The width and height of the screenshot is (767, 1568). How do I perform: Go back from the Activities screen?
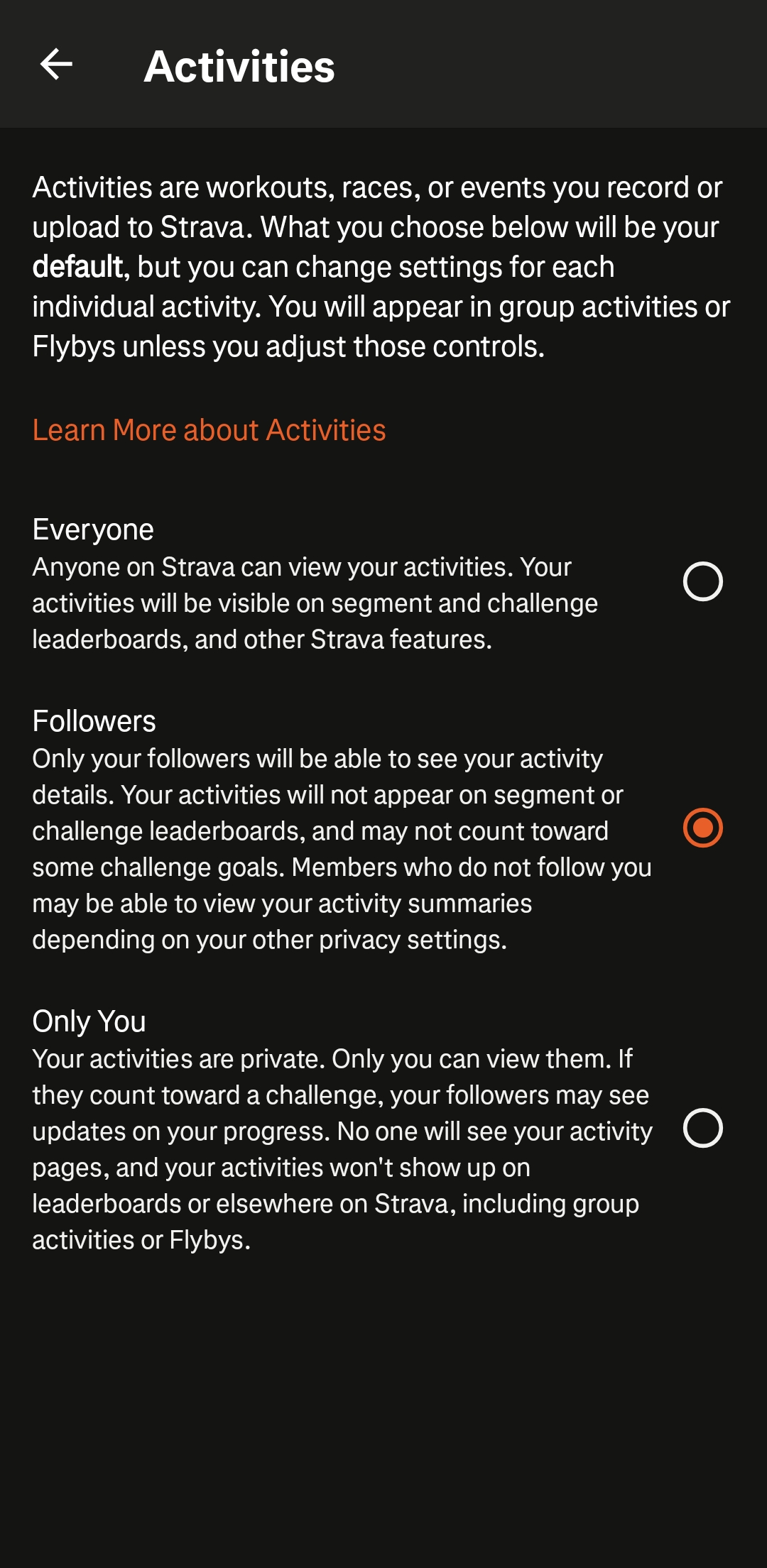pyautogui.click(x=57, y=65)
